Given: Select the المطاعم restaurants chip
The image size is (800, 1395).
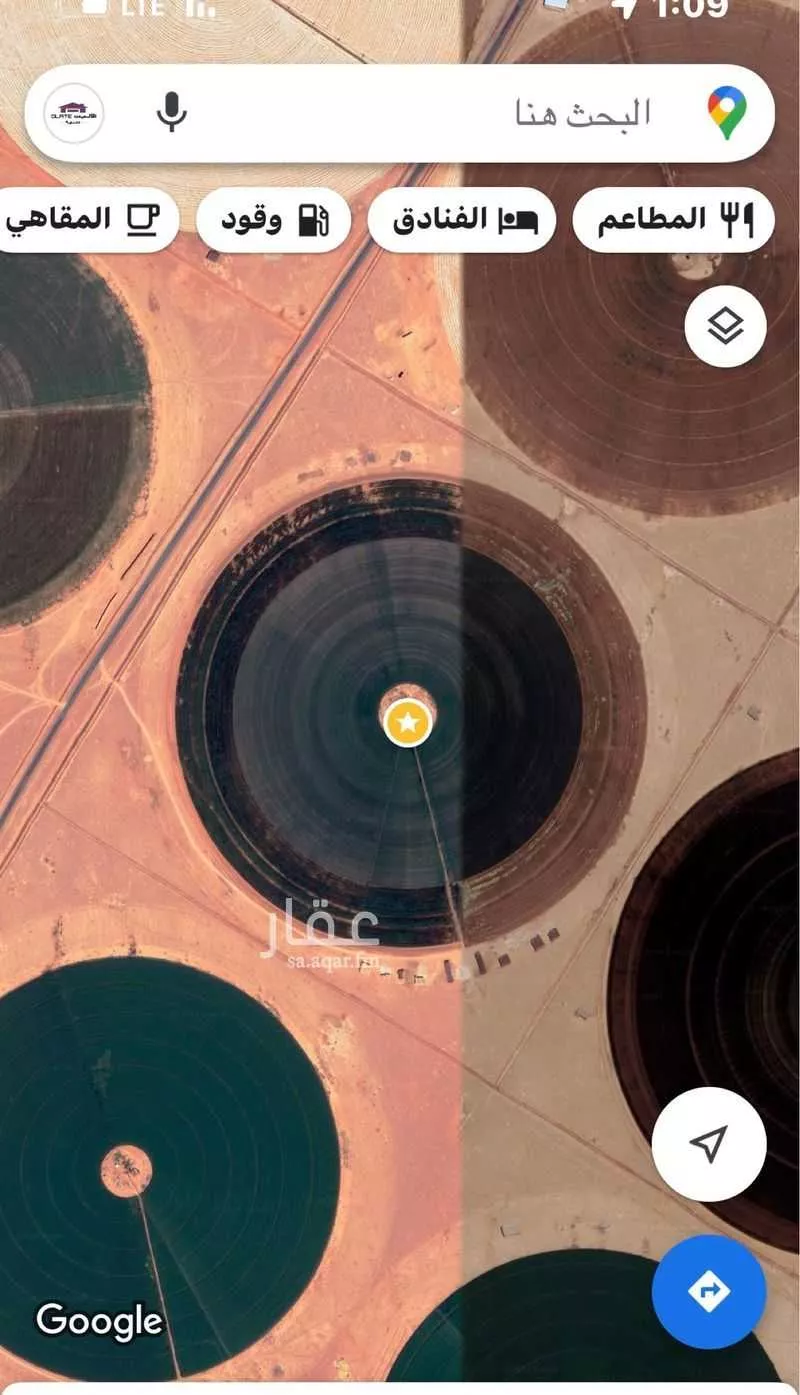Looking at the screenshot, I should coord(673,220).
